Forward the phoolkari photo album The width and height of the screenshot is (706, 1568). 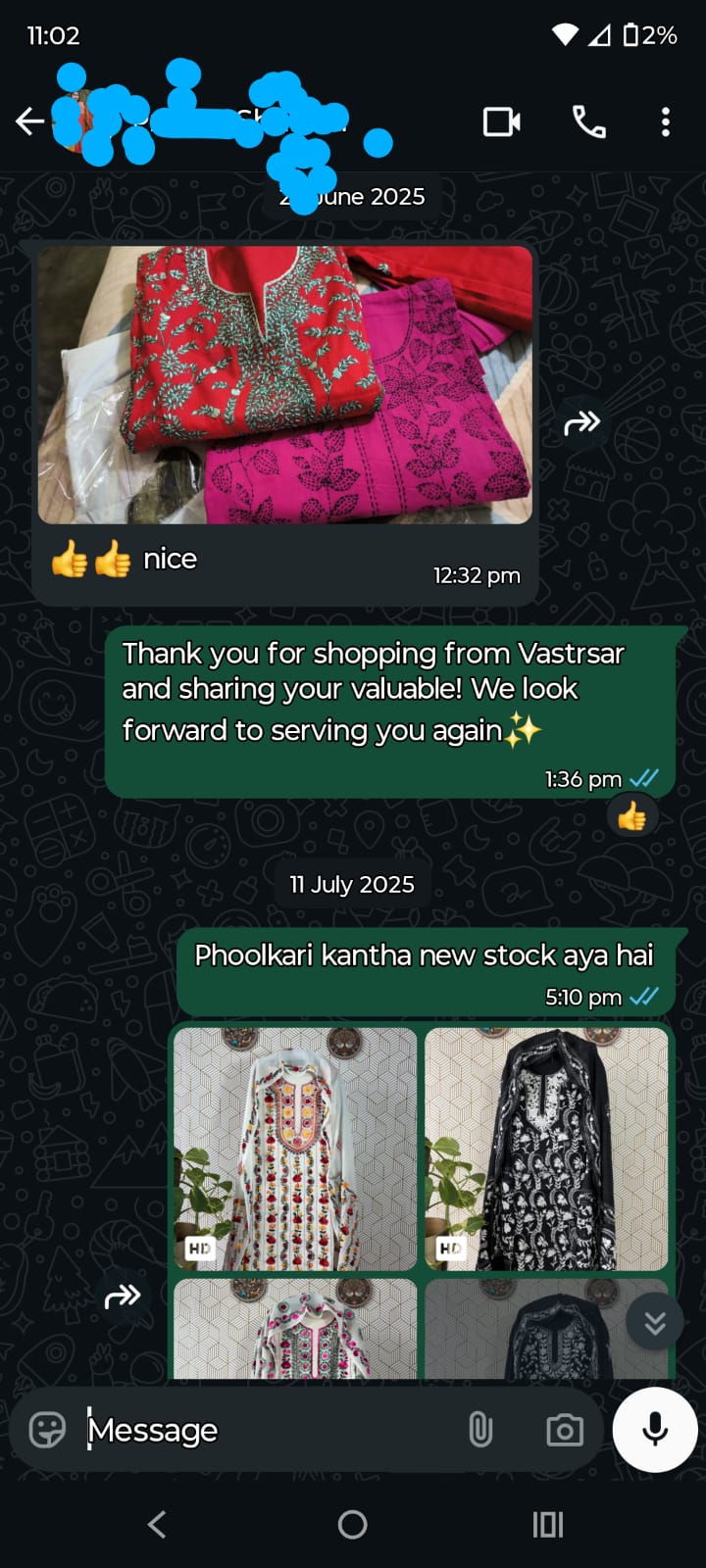tap(123, 1297)
